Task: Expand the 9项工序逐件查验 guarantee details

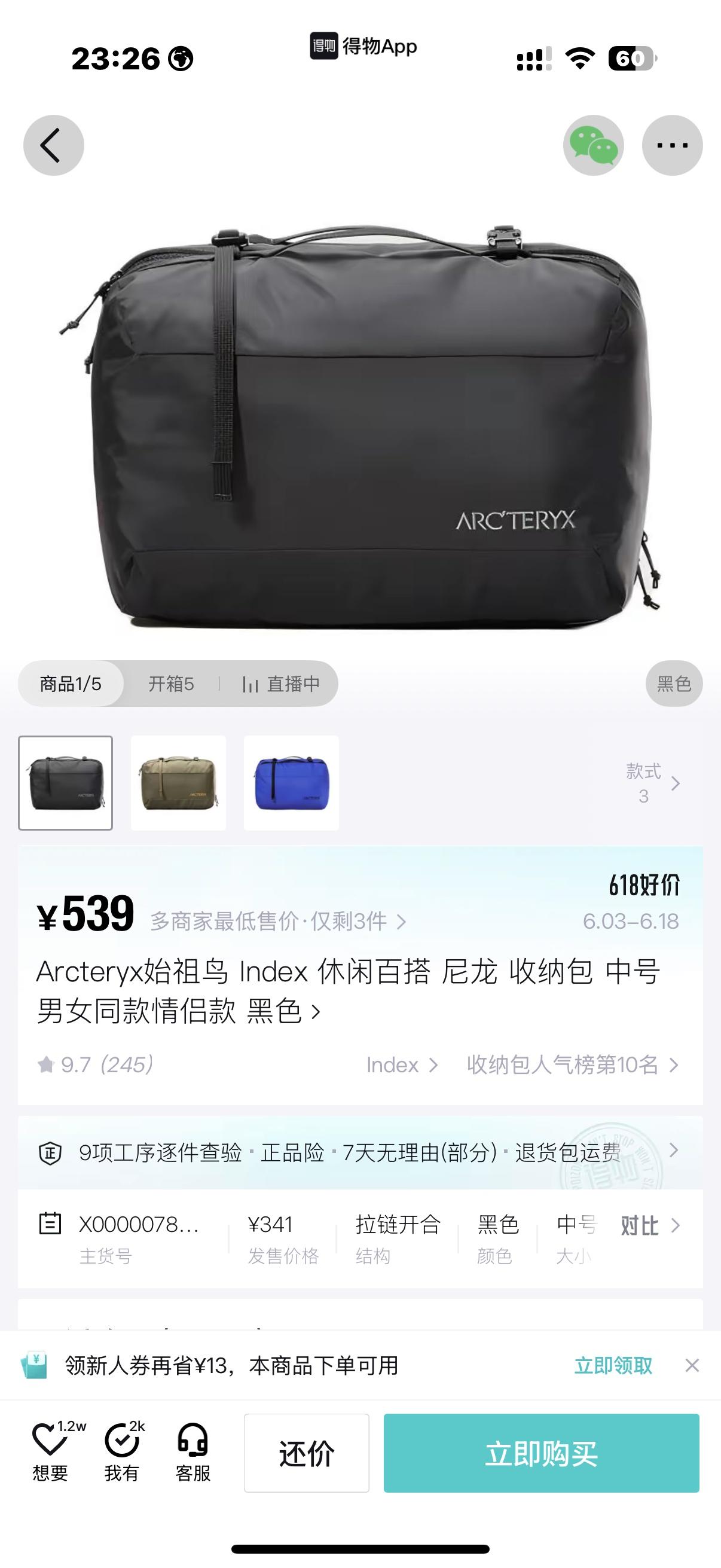Action: [x=359, y=1152]
